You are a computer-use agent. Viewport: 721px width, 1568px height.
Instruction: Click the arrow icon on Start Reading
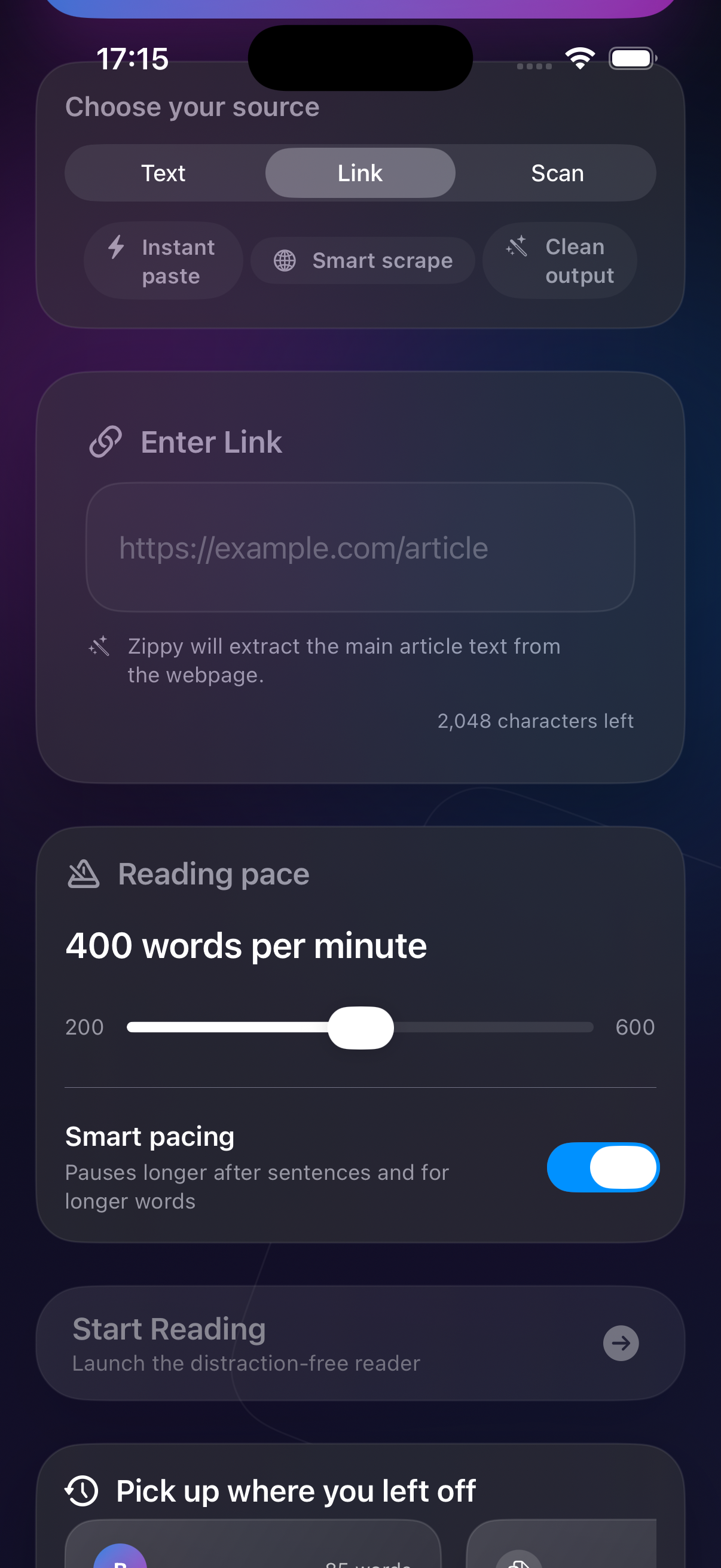pos(621,1343)
